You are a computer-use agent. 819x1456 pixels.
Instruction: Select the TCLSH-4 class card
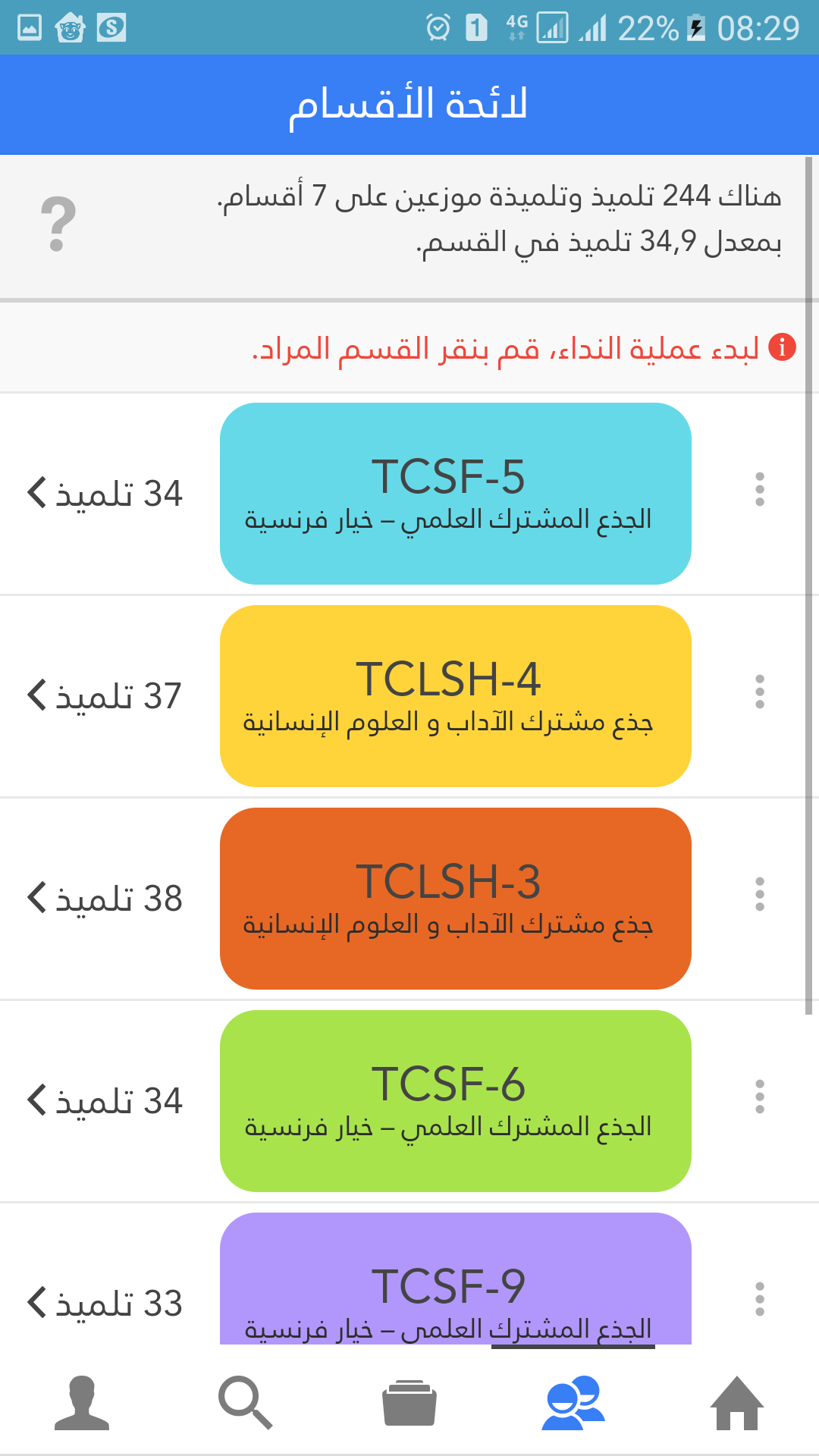tap(455, 696)
